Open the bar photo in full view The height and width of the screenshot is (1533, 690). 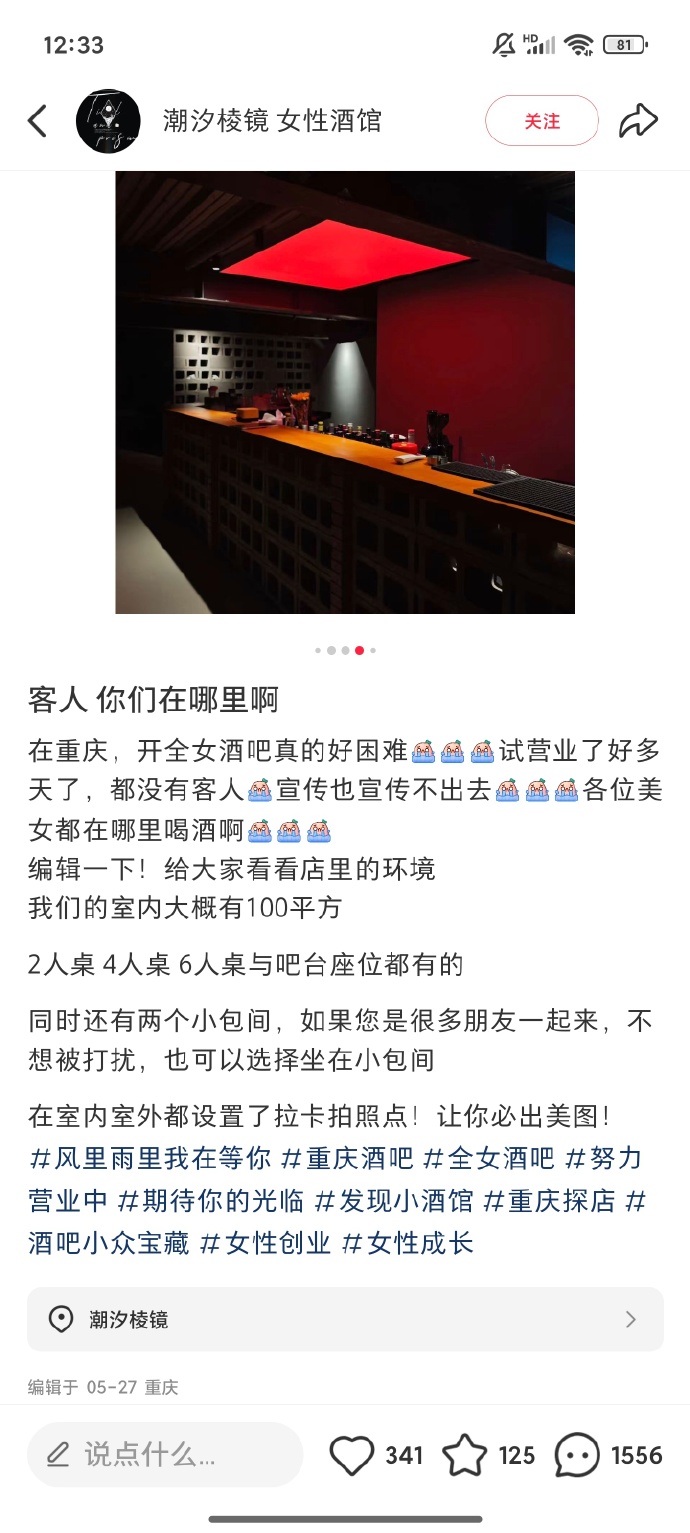click(x=345, y=392)
